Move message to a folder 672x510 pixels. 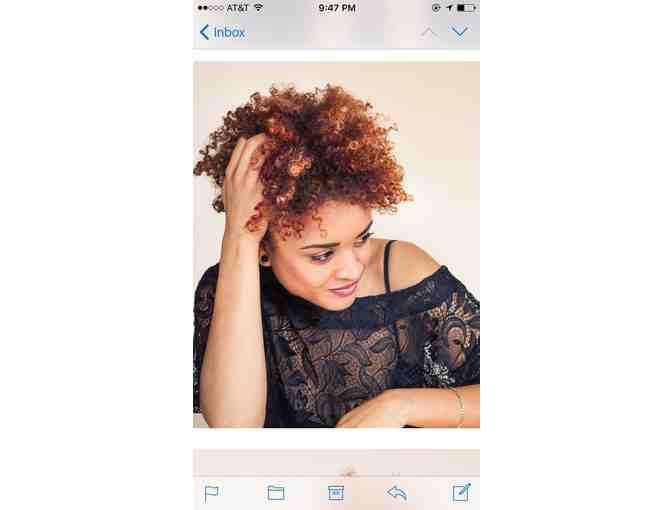click(276, 492)
